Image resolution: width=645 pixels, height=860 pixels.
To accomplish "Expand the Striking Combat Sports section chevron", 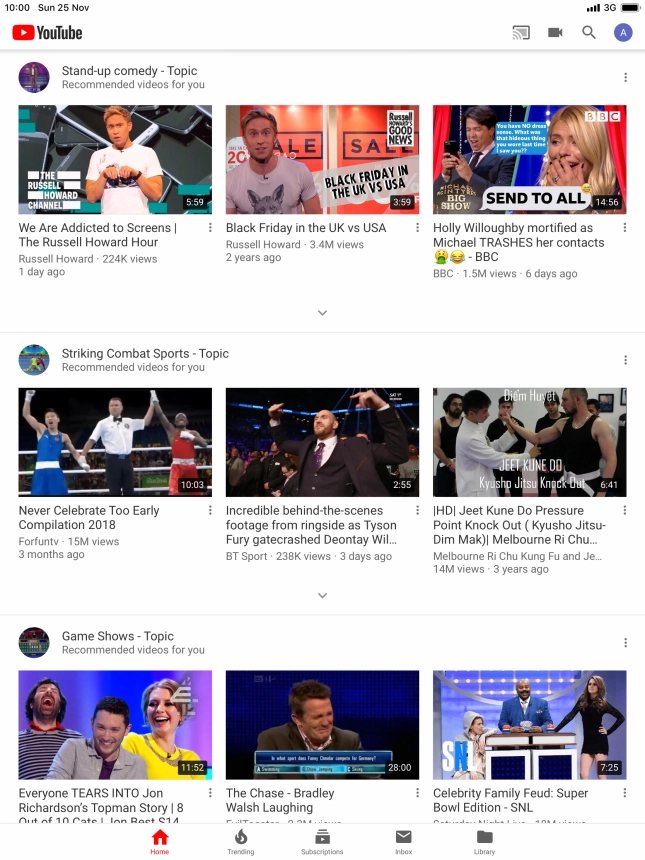I will click(x=322, y=595).
